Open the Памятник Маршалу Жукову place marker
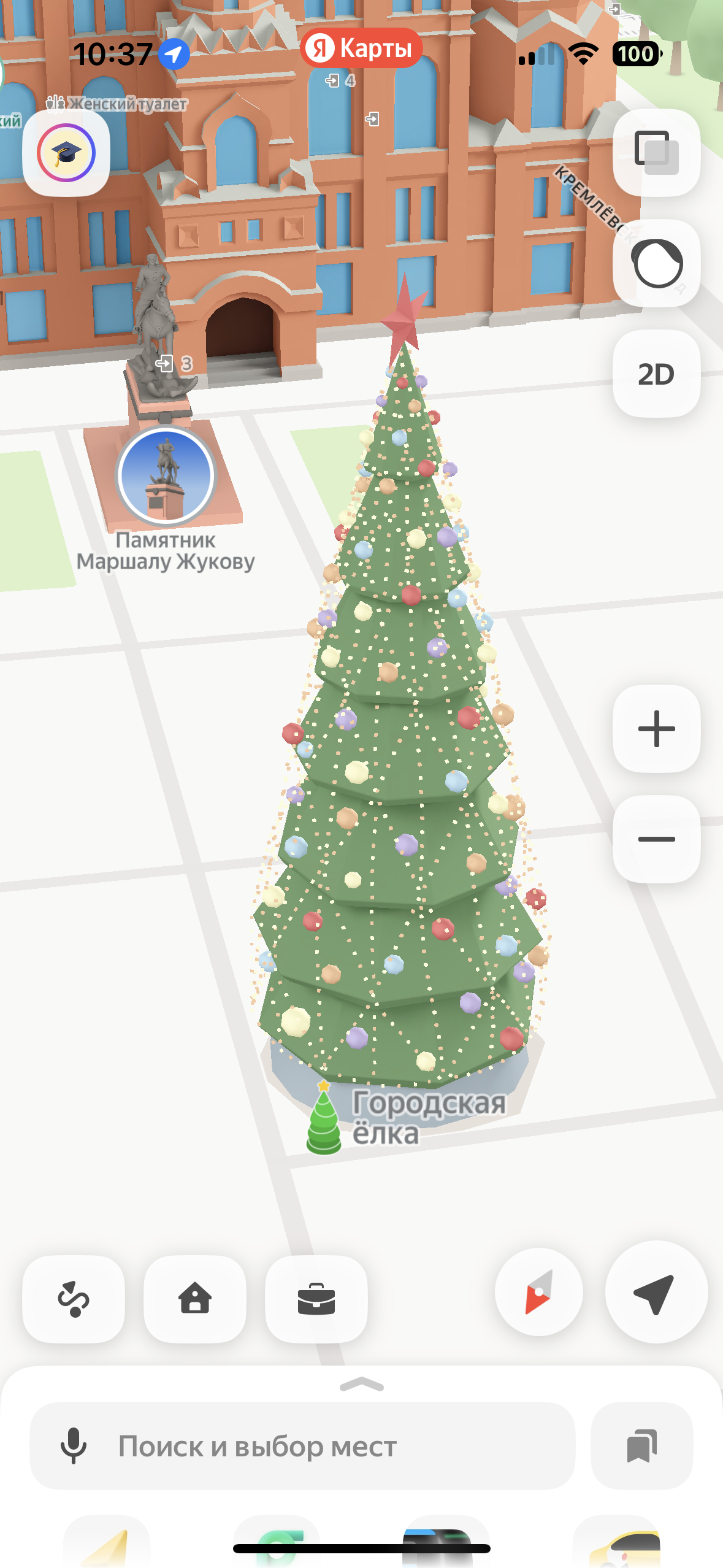Screen dimensions: 723x1568 pyautogui.click(x=166, y=475)
